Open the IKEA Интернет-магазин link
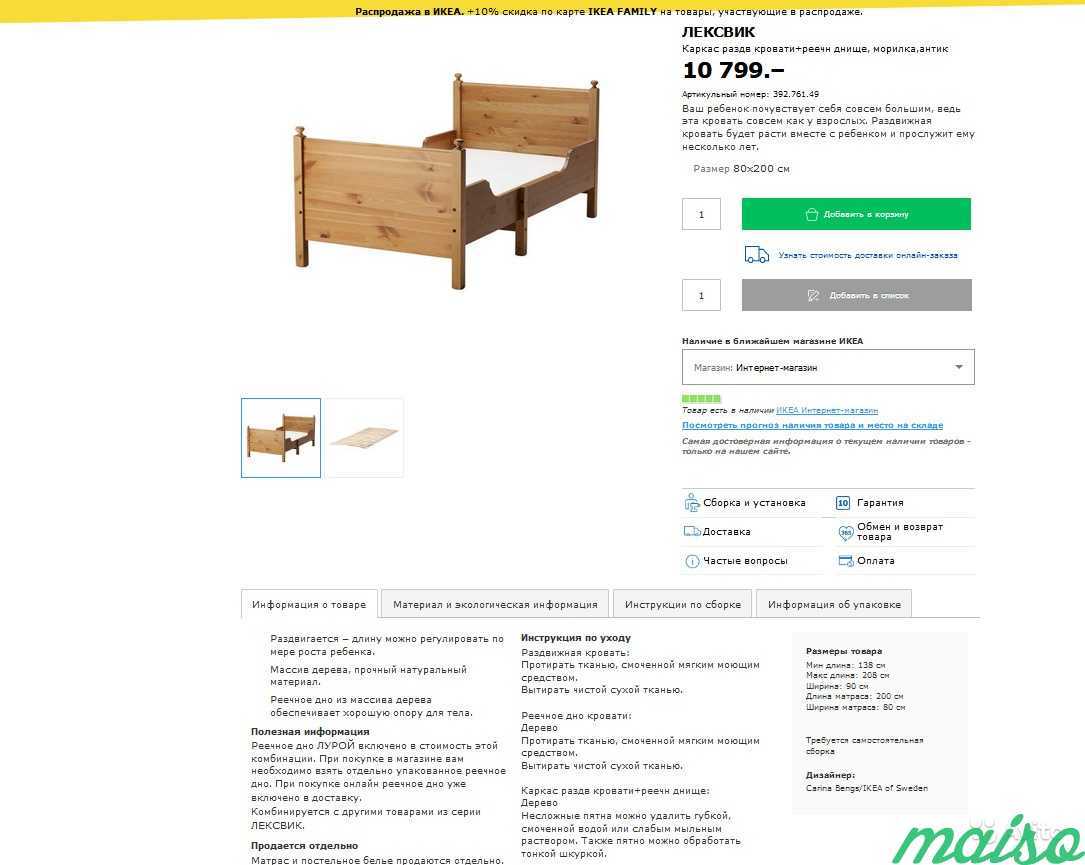 (x=827, y=410)
